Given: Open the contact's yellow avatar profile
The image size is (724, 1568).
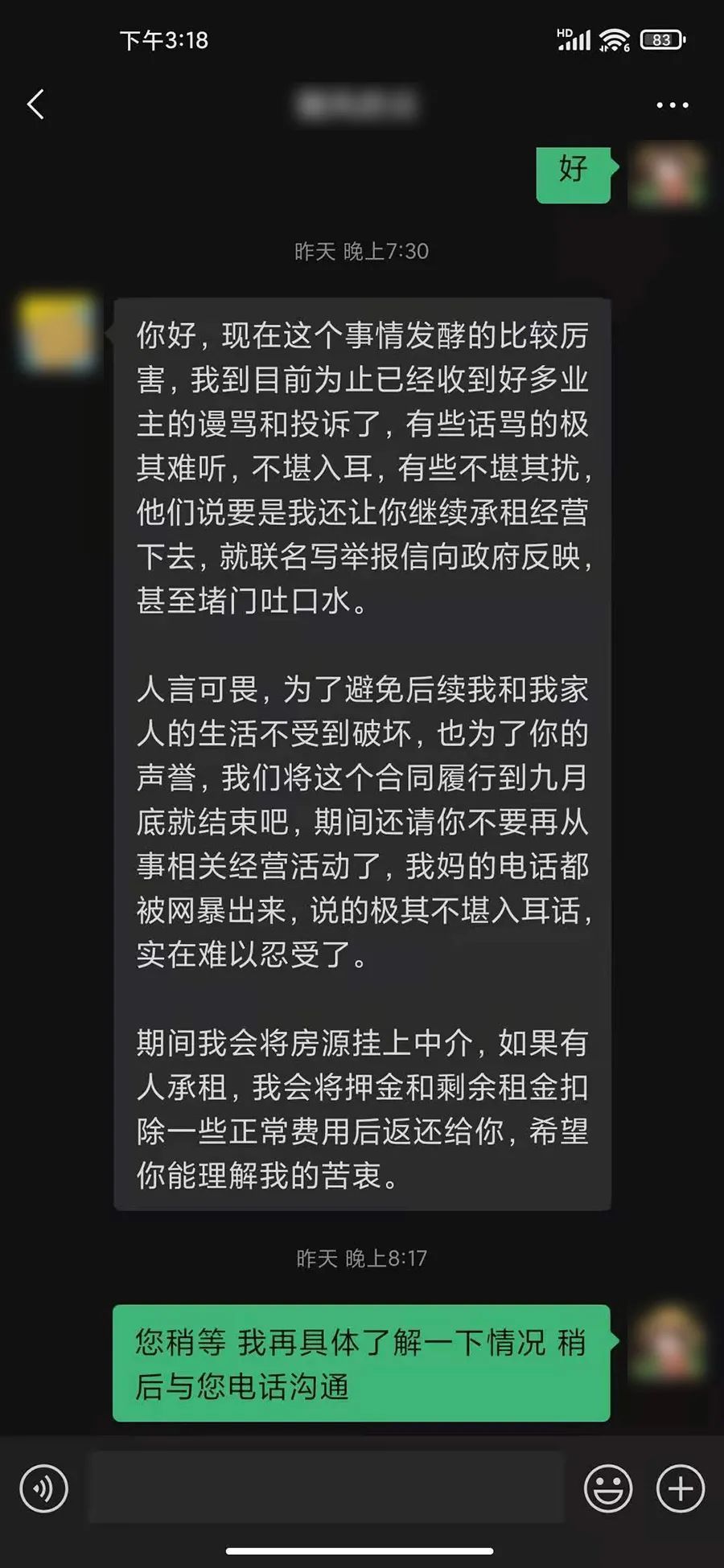Looking at the screenshot, I should 57,332.
